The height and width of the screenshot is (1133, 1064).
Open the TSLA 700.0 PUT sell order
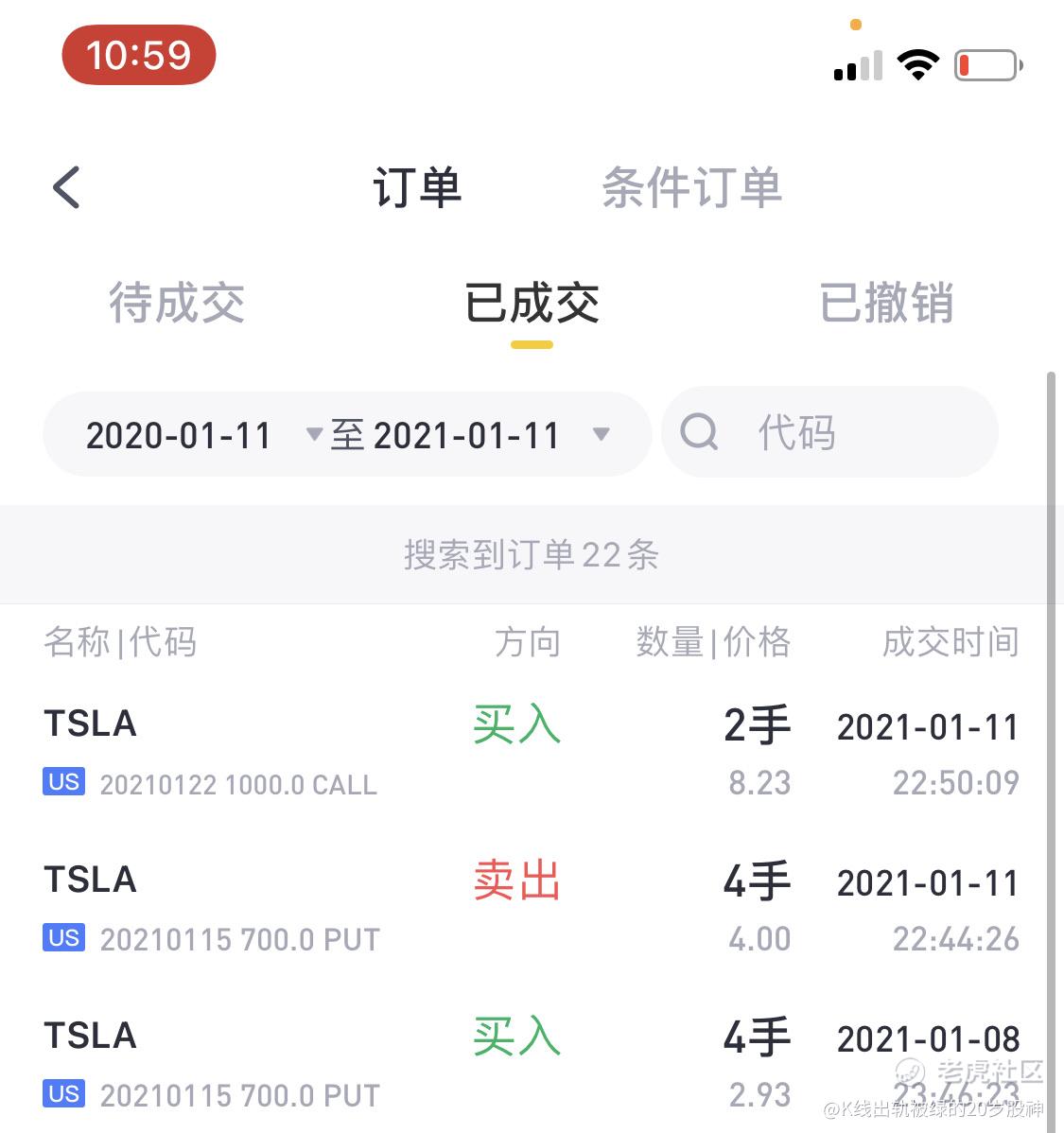[x=530, y=908]
